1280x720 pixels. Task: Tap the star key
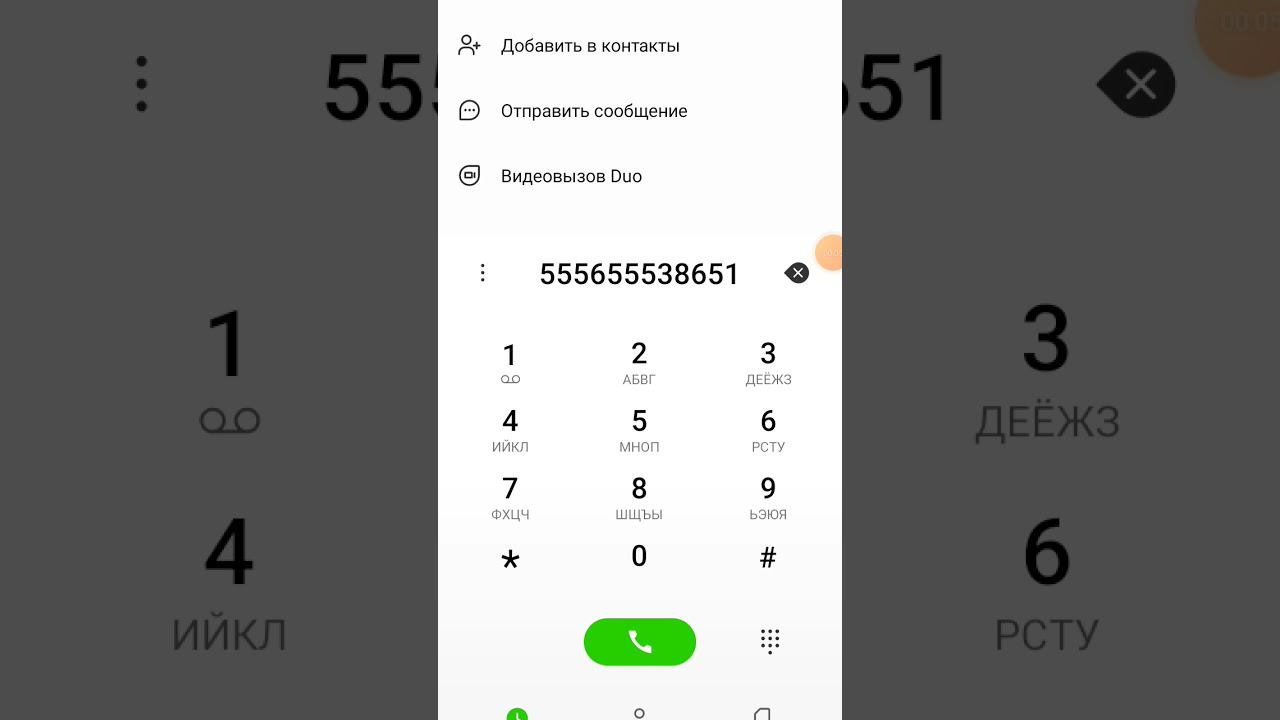pos(510,560)
